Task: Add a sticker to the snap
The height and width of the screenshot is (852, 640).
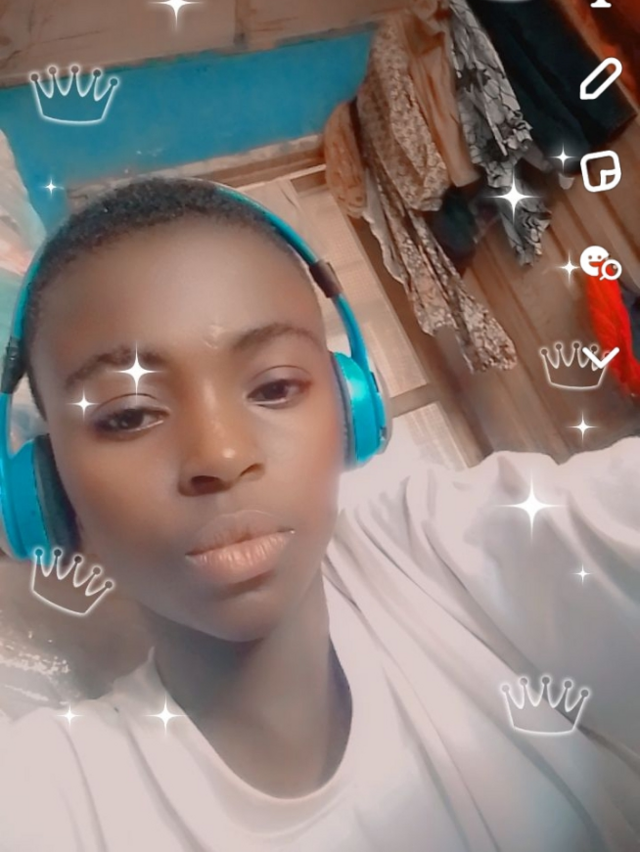Action: pyautogui.click(x=600, y=171)
